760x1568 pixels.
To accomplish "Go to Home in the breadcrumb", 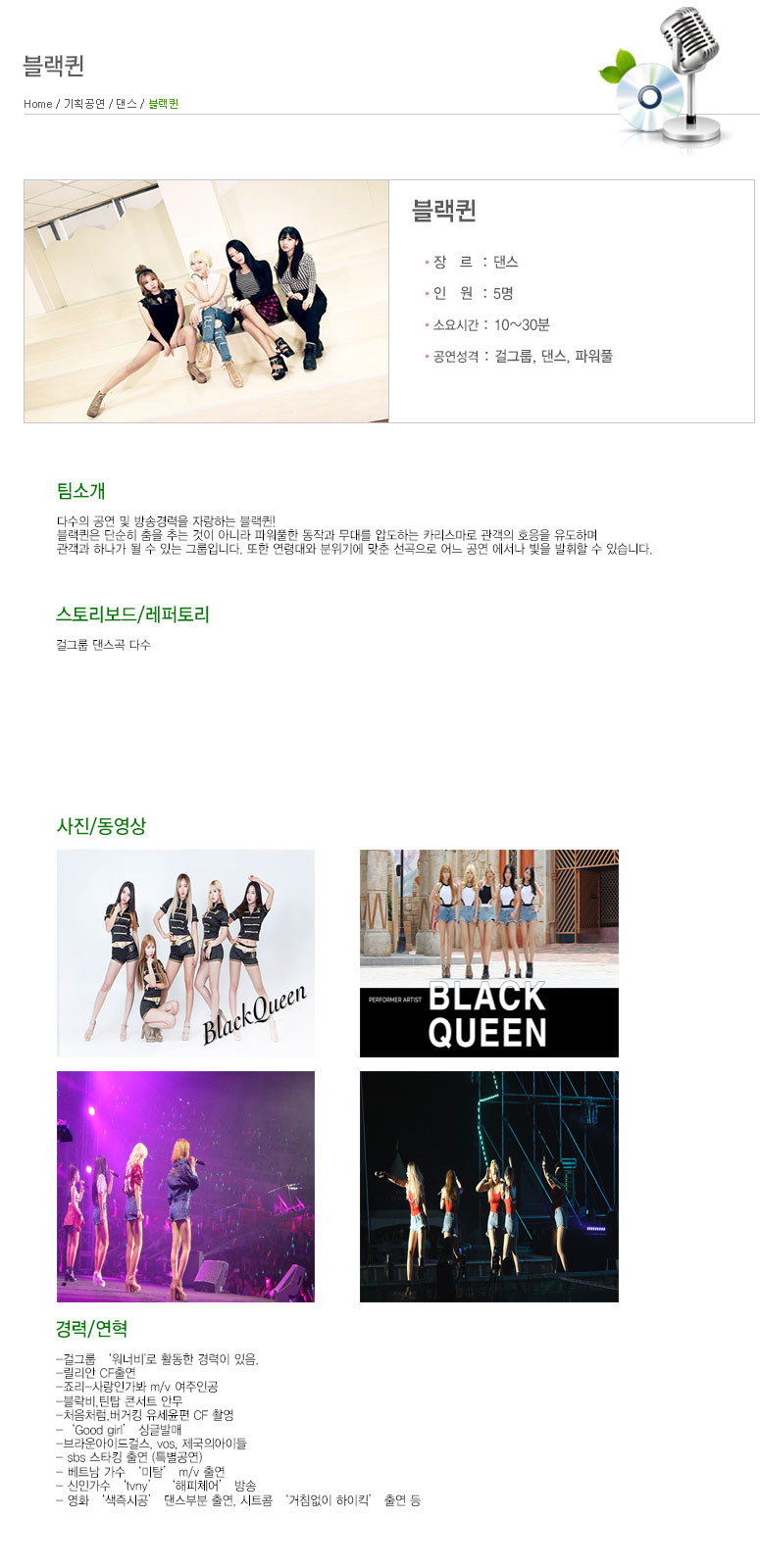I will 38,104.
